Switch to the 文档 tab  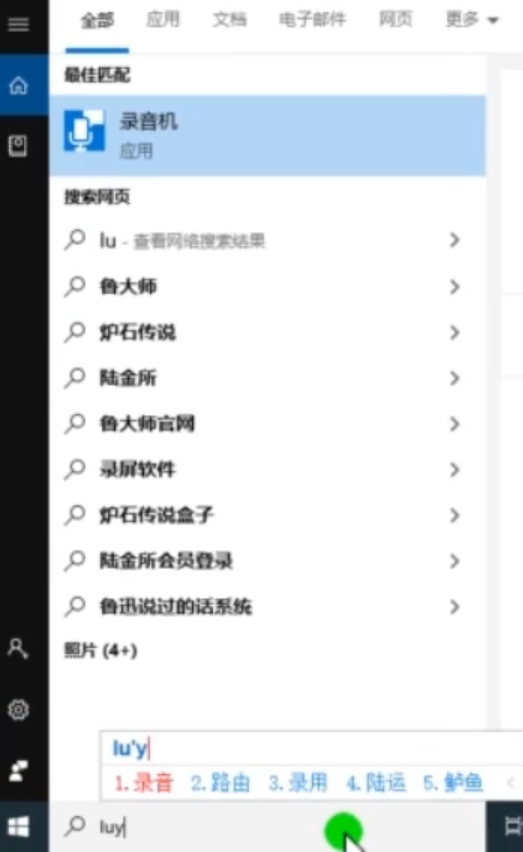pos(230,20)
